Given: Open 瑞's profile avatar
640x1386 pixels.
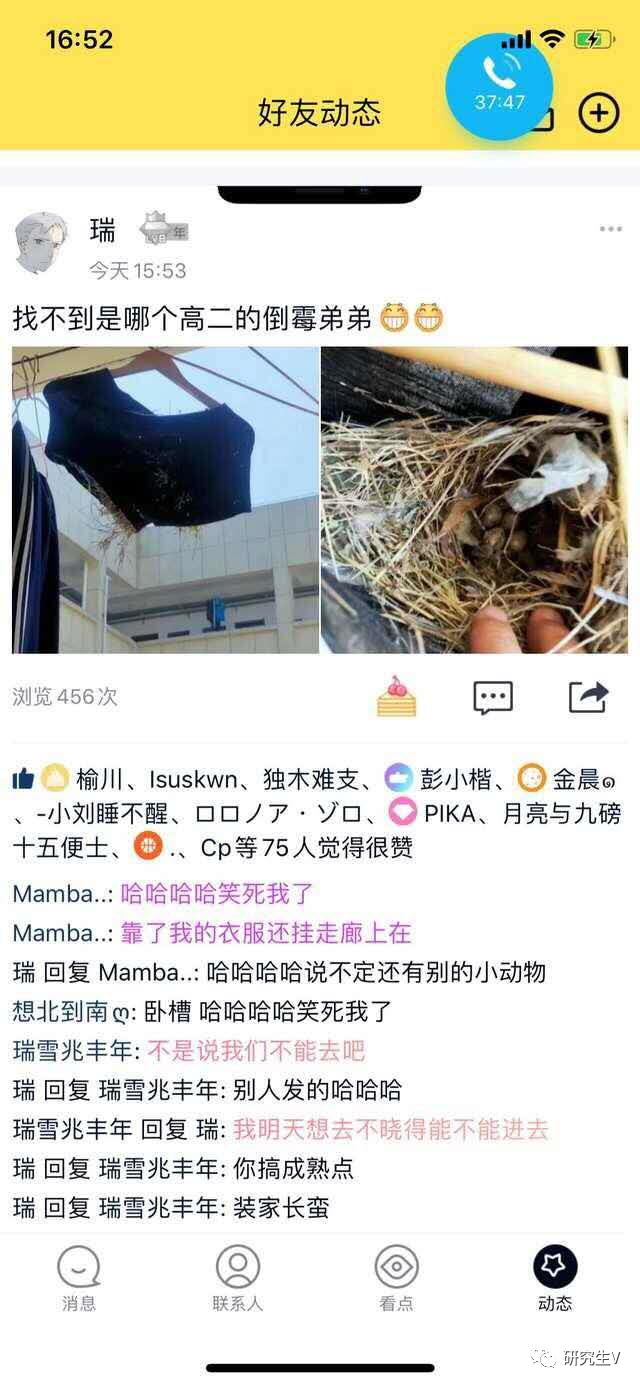Looking at the screenshot, I should 41,242.
